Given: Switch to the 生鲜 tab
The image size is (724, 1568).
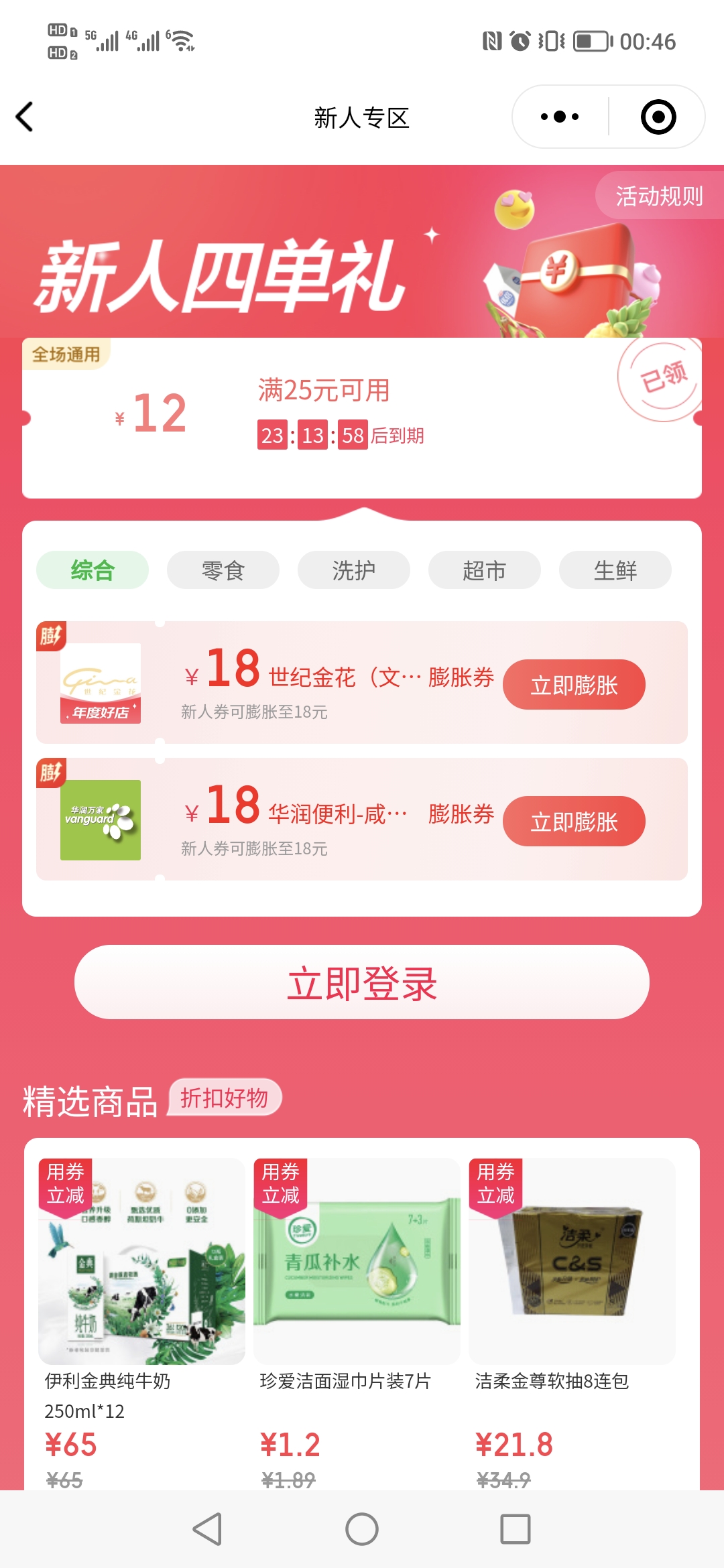Looking at the screenshot, I should [615, 570].
